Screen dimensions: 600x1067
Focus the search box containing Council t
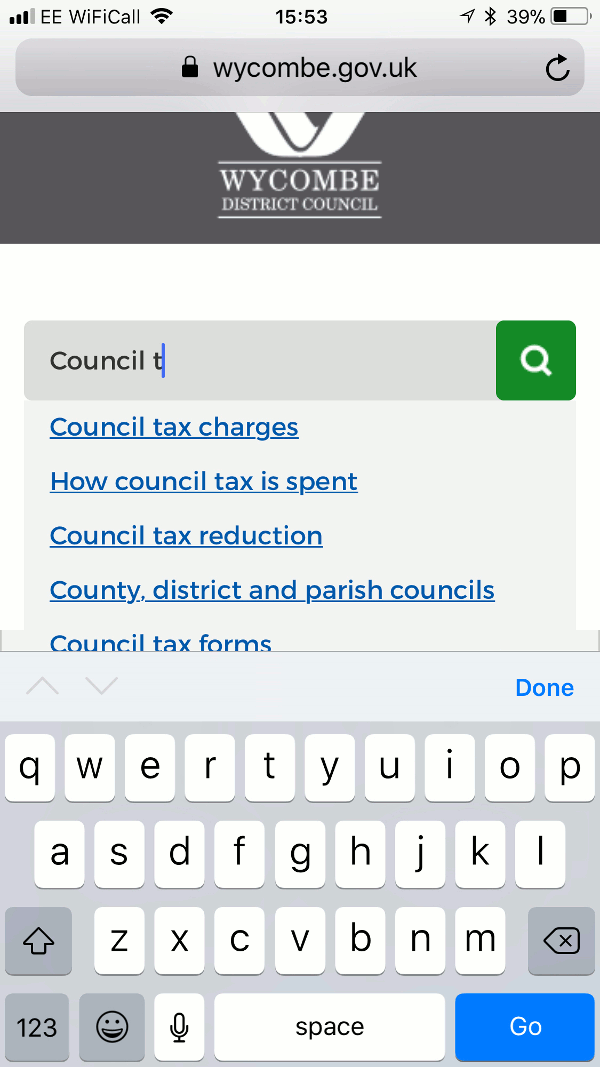pos(260,360)
